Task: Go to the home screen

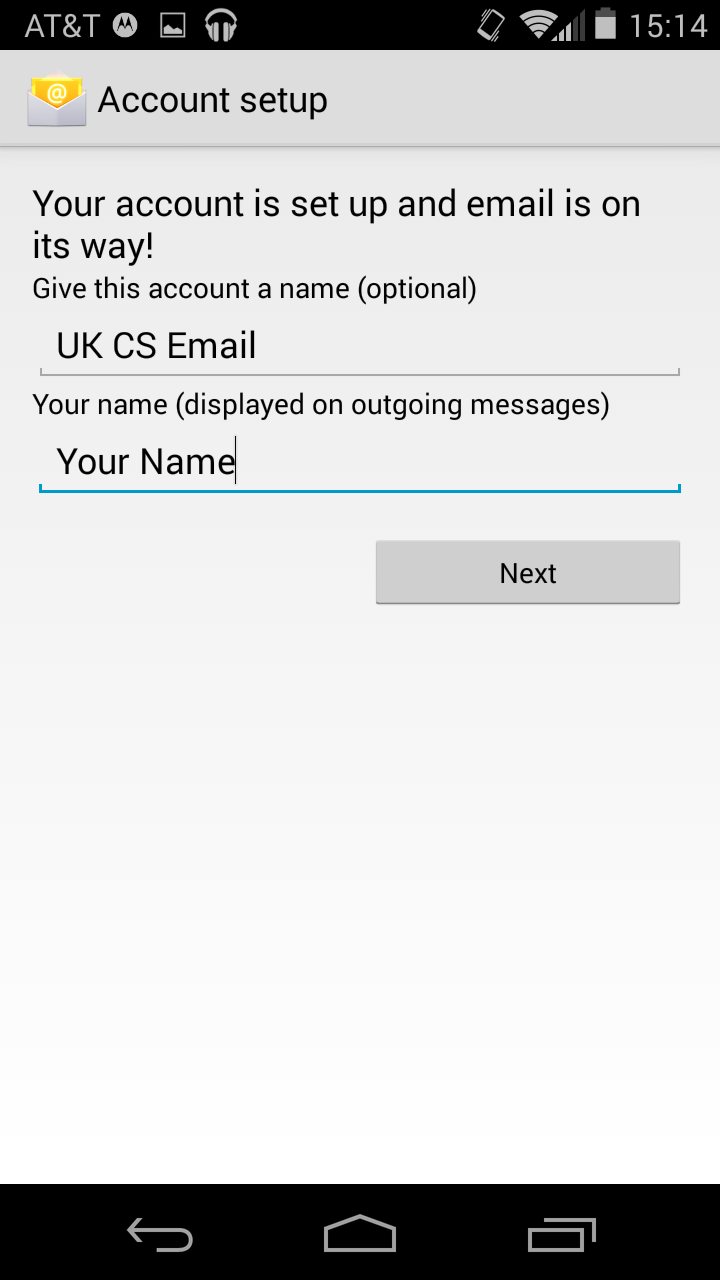Action: click(360, 1234)
